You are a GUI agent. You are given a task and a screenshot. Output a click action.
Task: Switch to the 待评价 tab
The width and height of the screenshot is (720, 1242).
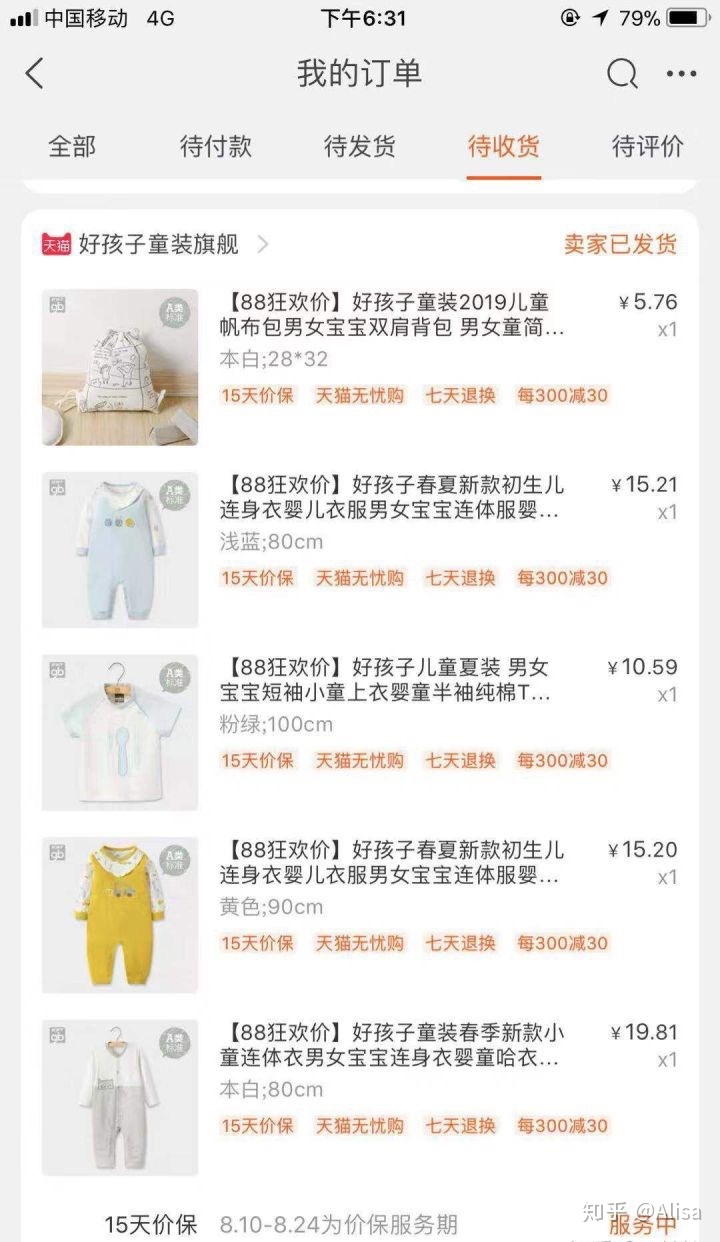pyautogui.click(x=647, y=145)
